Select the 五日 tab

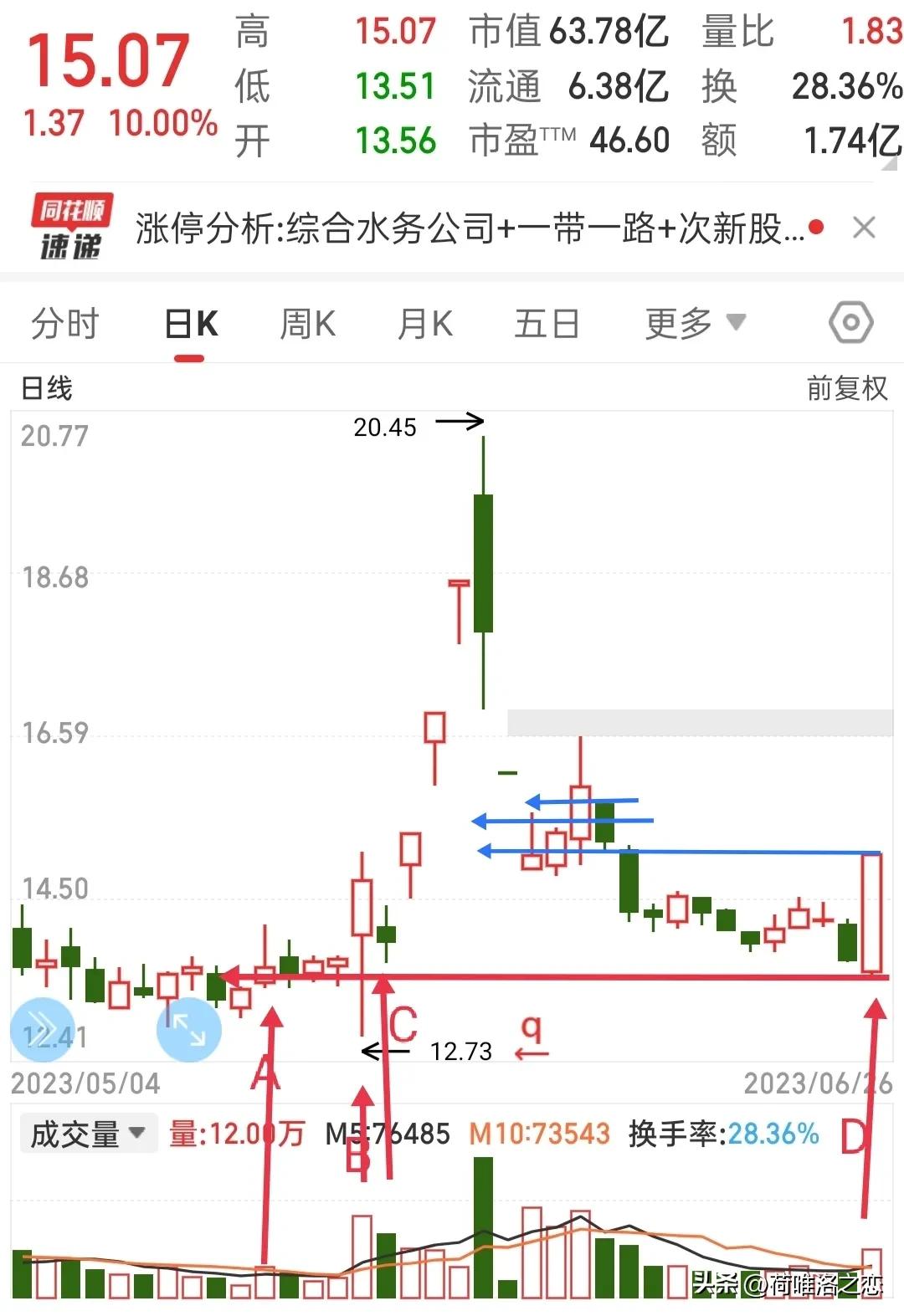tap(547, 321)
